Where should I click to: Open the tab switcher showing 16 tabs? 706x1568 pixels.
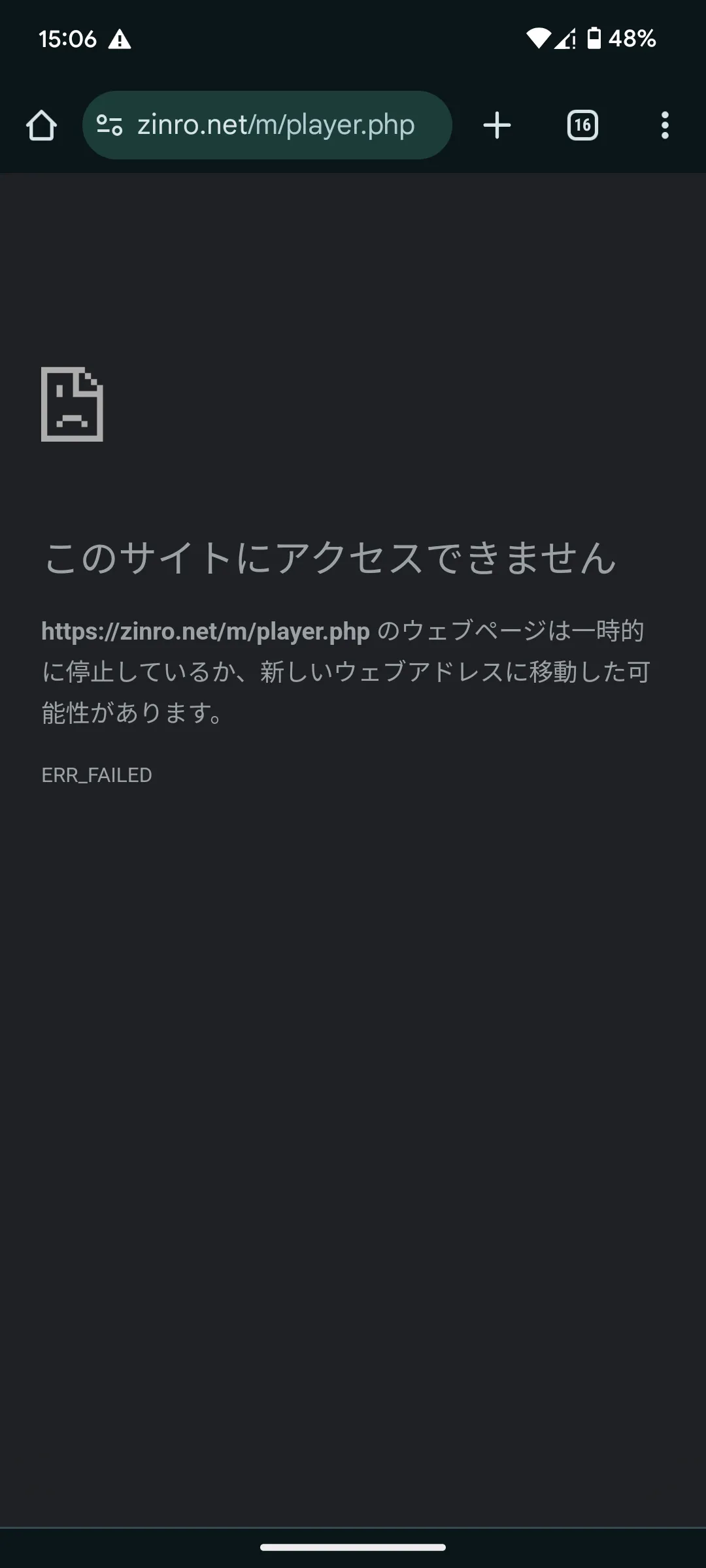pos(582,125)
